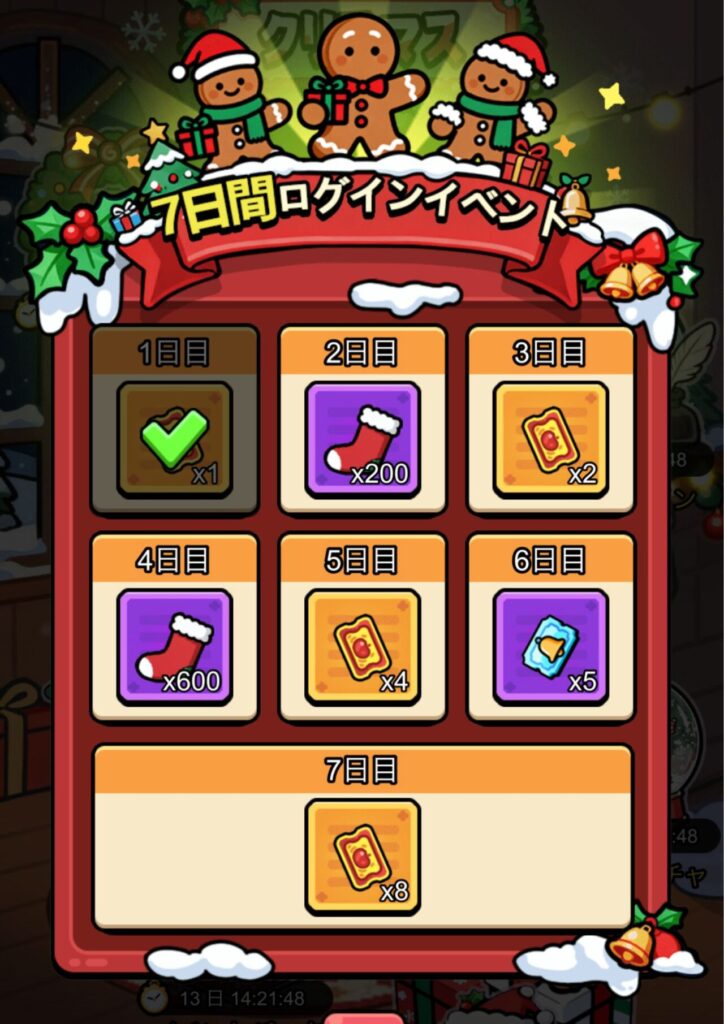724x1024 pixels.
Task: Choose the 4日目 stocking x600 reward
Action: coord(175,647)
